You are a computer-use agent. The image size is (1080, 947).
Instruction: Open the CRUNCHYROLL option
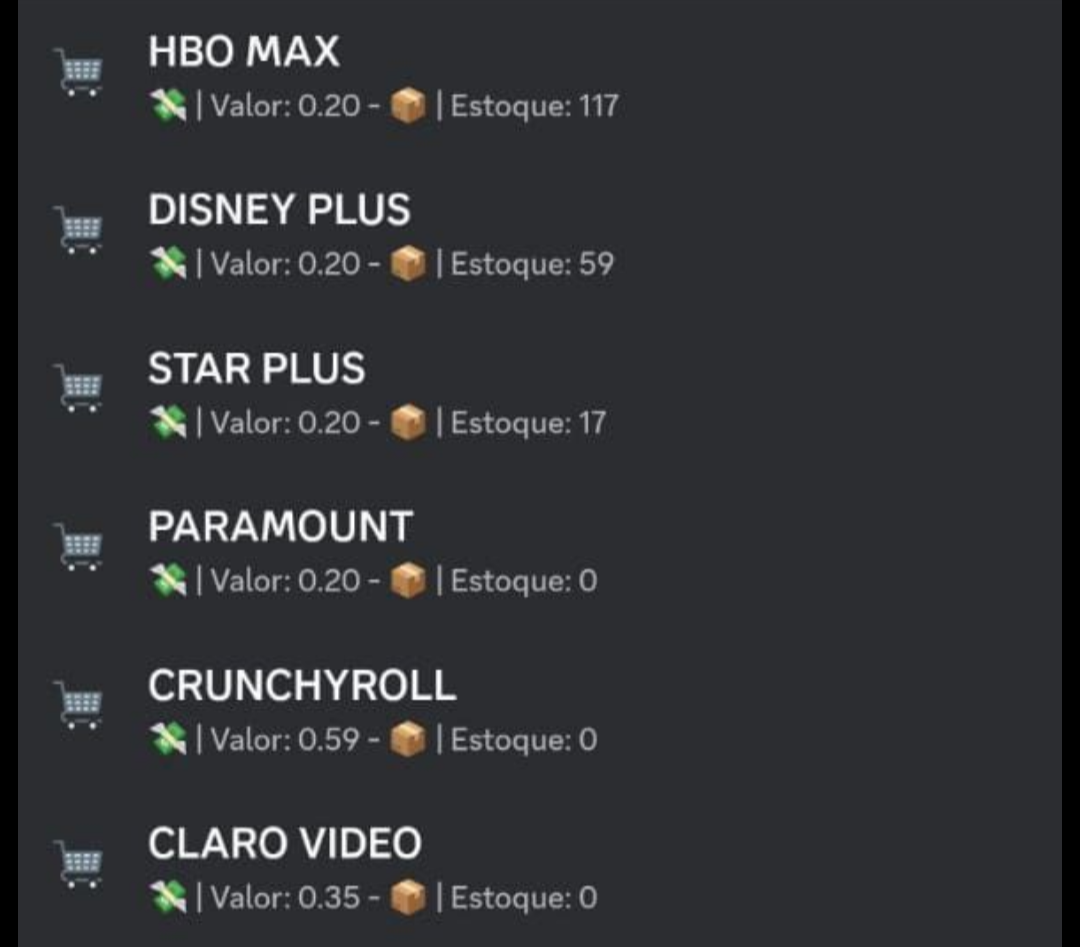pyautogui.click(x=301, y=686)
